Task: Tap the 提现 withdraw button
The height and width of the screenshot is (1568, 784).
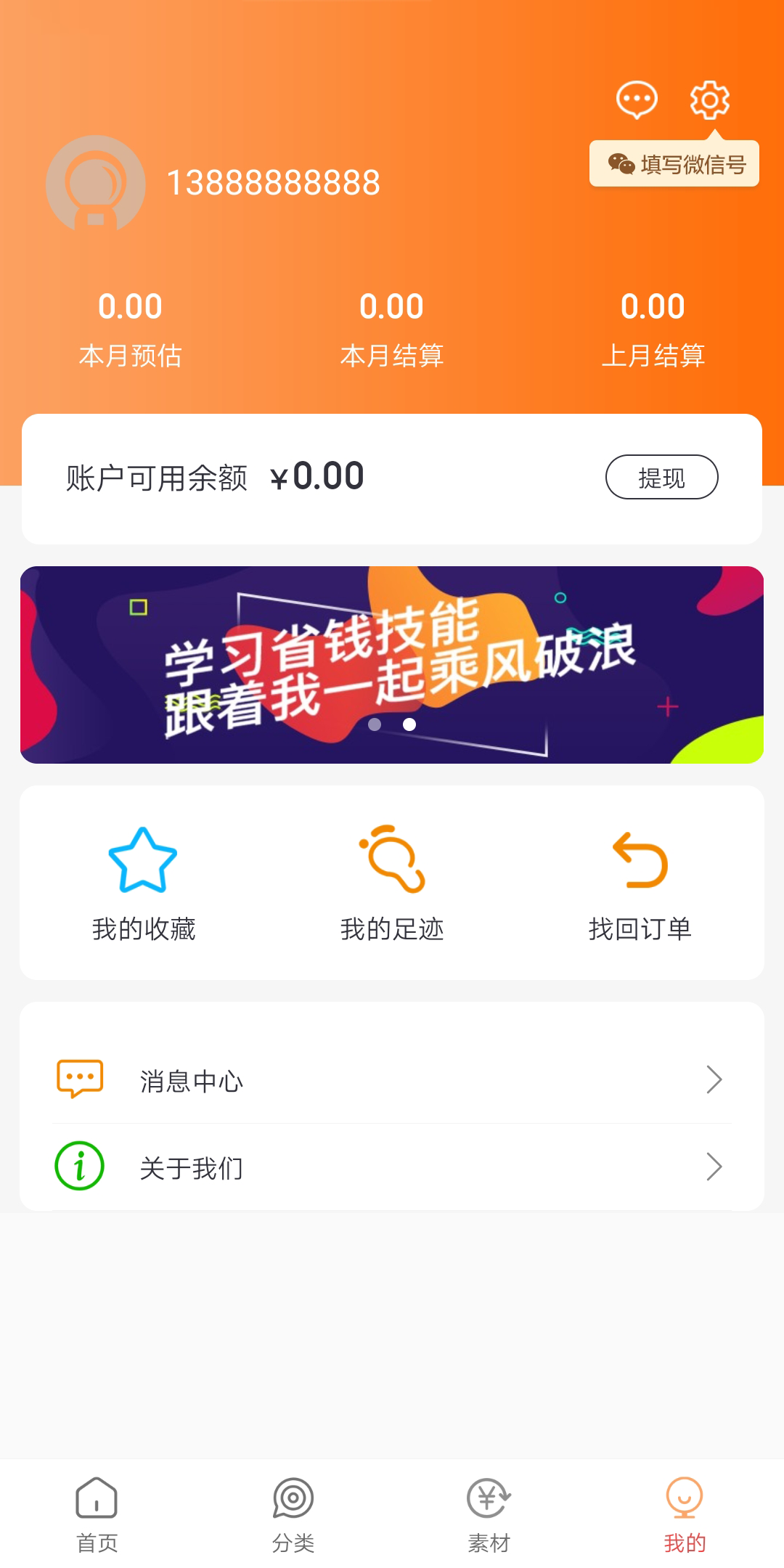Action: coord(661,478)
